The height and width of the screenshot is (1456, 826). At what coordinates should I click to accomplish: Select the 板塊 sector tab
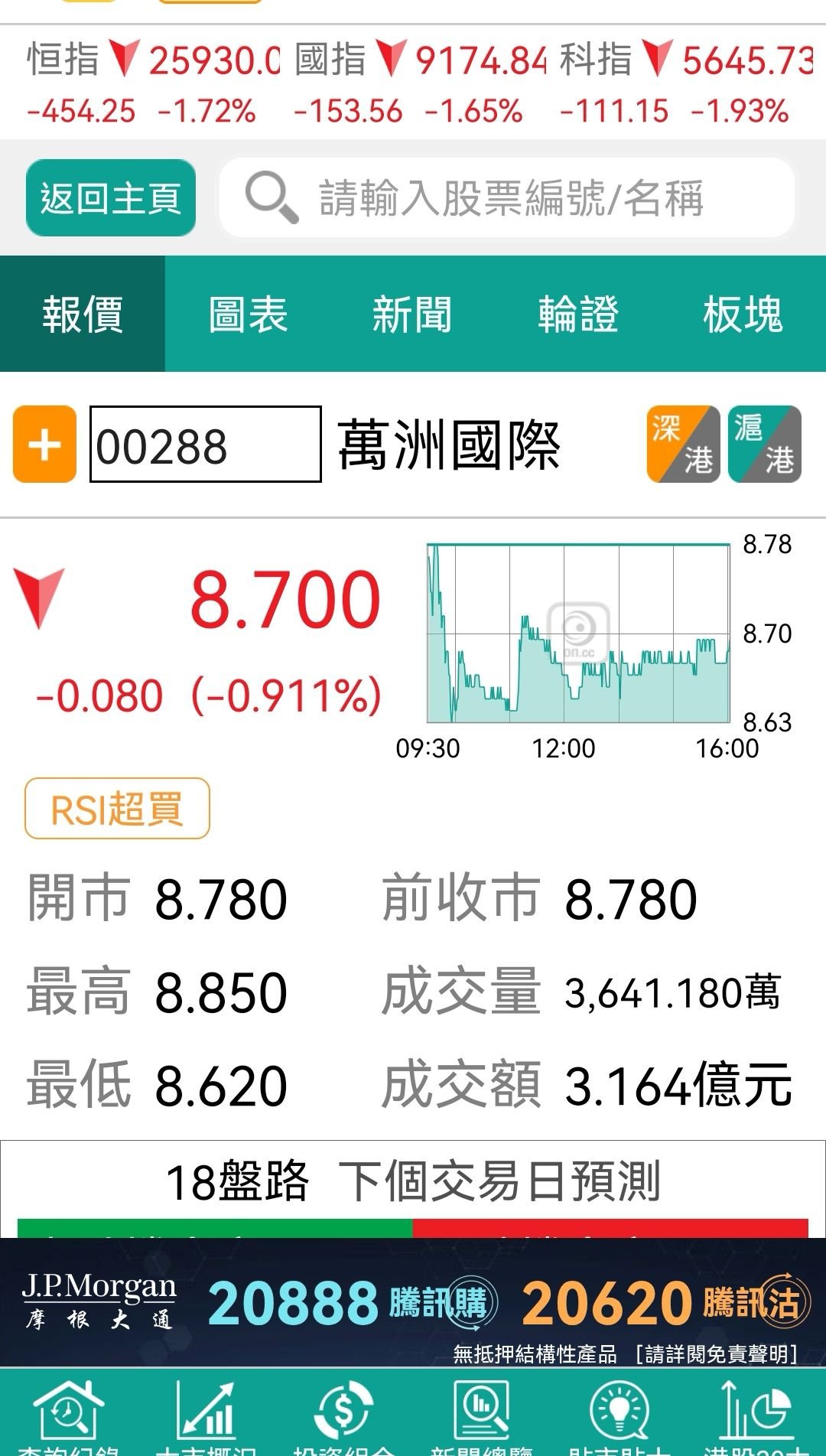pyautogui.click(x=743, y=314)
